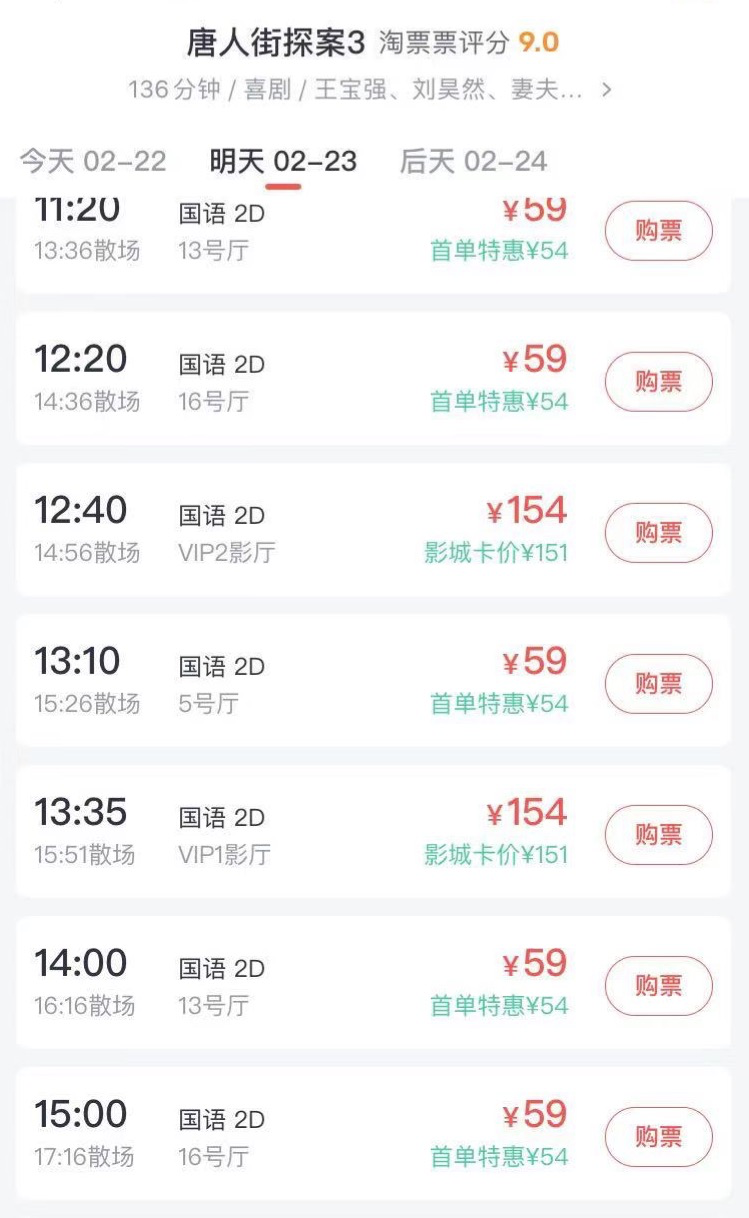Select the 明天 02-23 date tab

tap(283, 161)
